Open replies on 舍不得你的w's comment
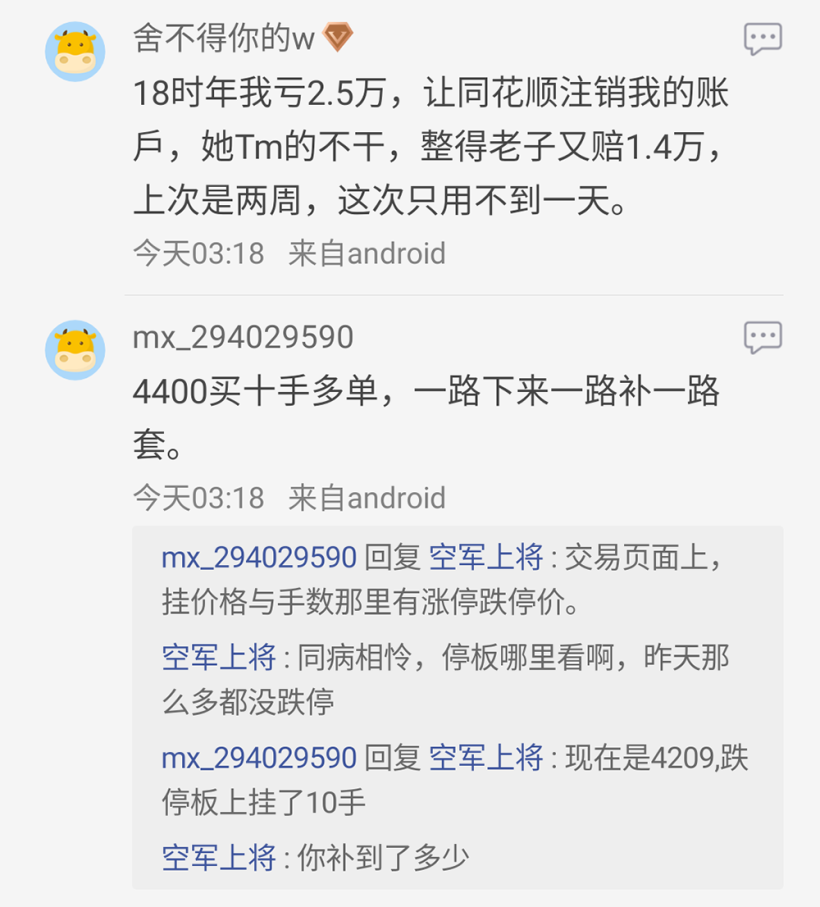The width and height of the screenshot is (820, 907). 763,37
